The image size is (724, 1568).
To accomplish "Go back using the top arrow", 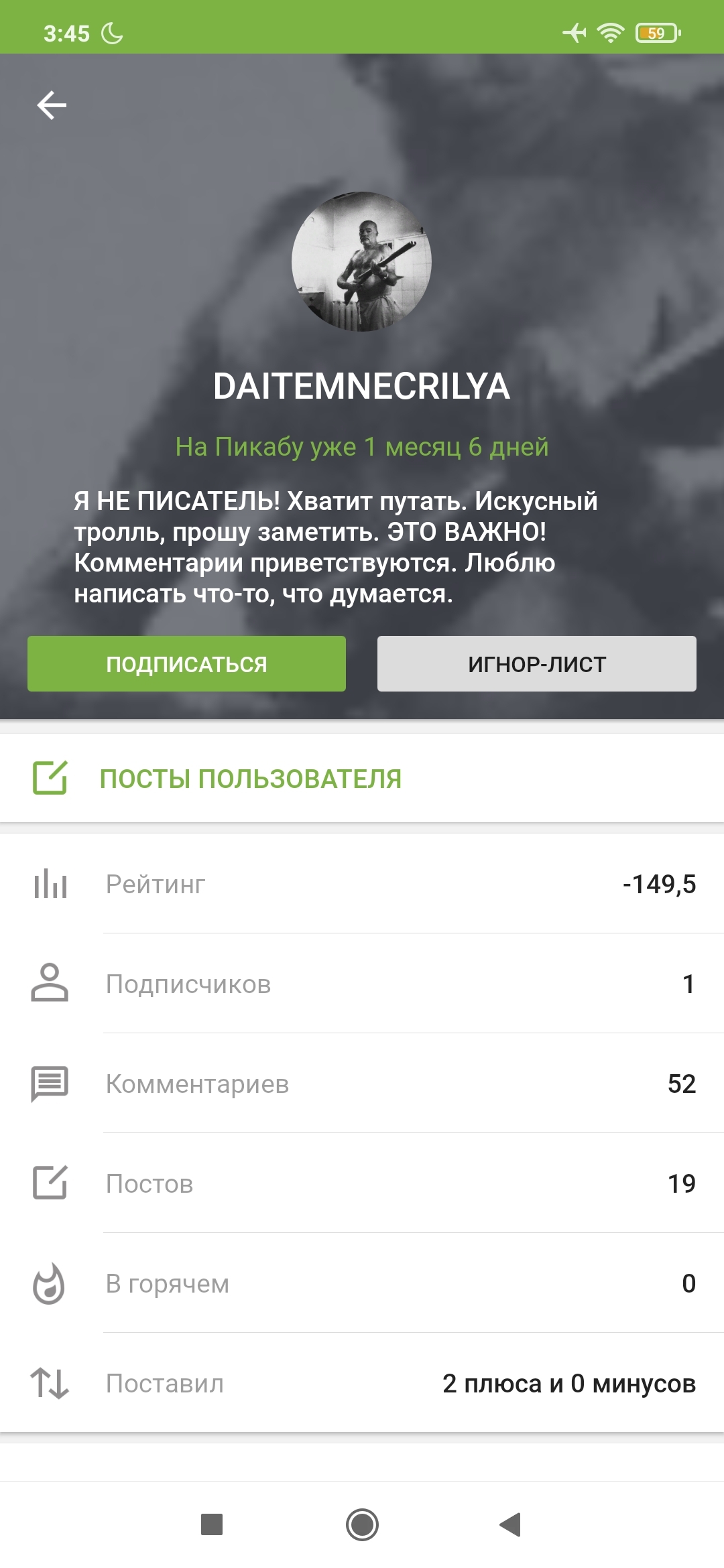I will [x=52, y=105].
